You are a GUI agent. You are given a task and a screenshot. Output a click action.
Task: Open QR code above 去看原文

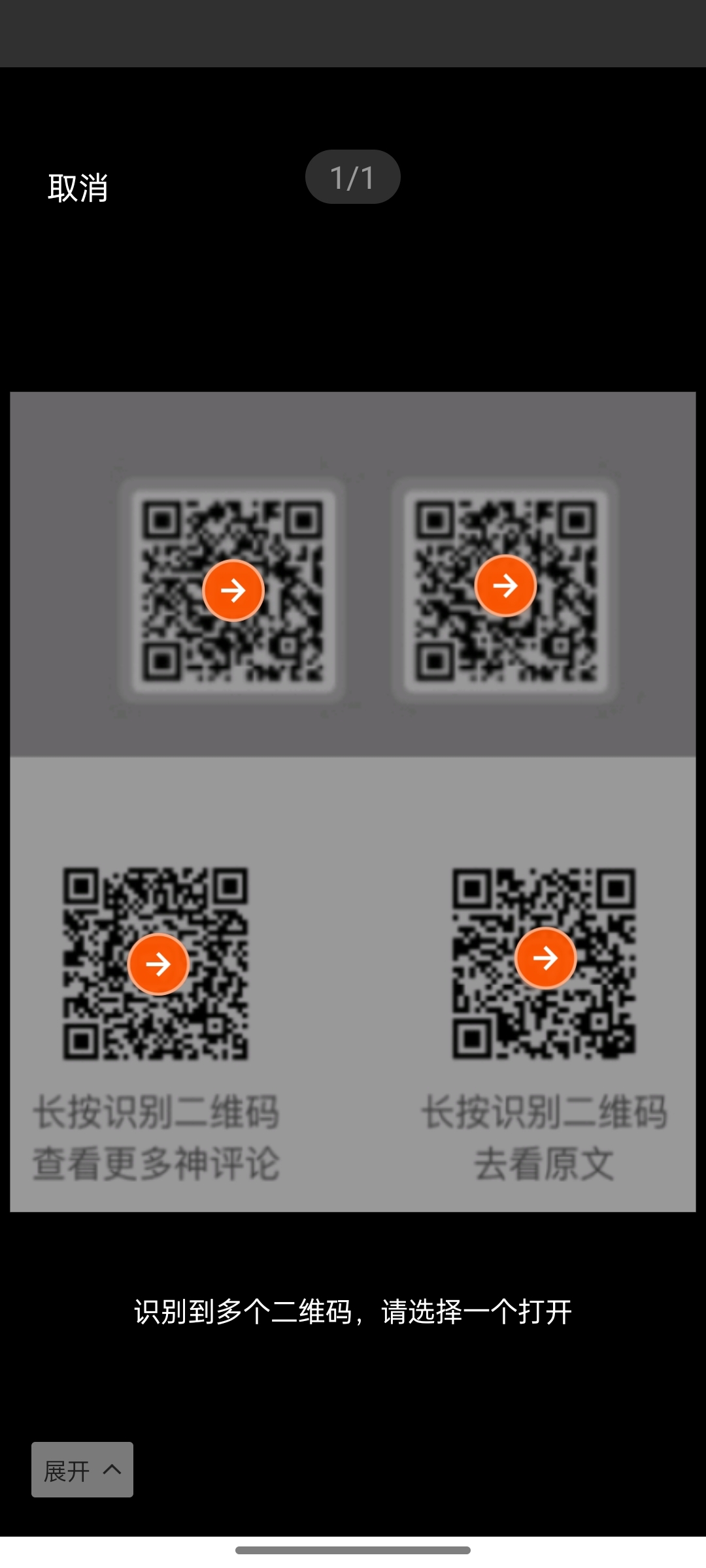pyautogui.click(x=545, y=958)
